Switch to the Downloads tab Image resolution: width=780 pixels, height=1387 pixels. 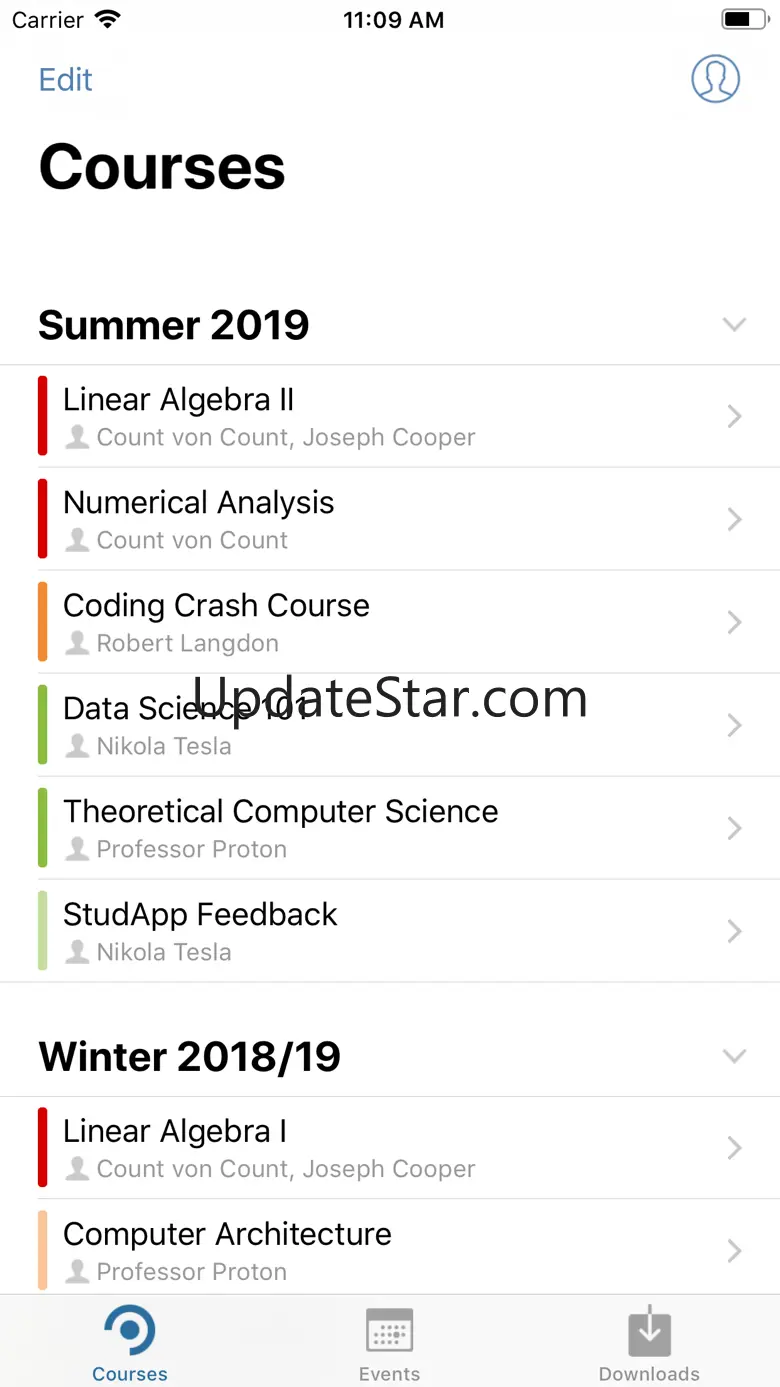coord(649,1343)
